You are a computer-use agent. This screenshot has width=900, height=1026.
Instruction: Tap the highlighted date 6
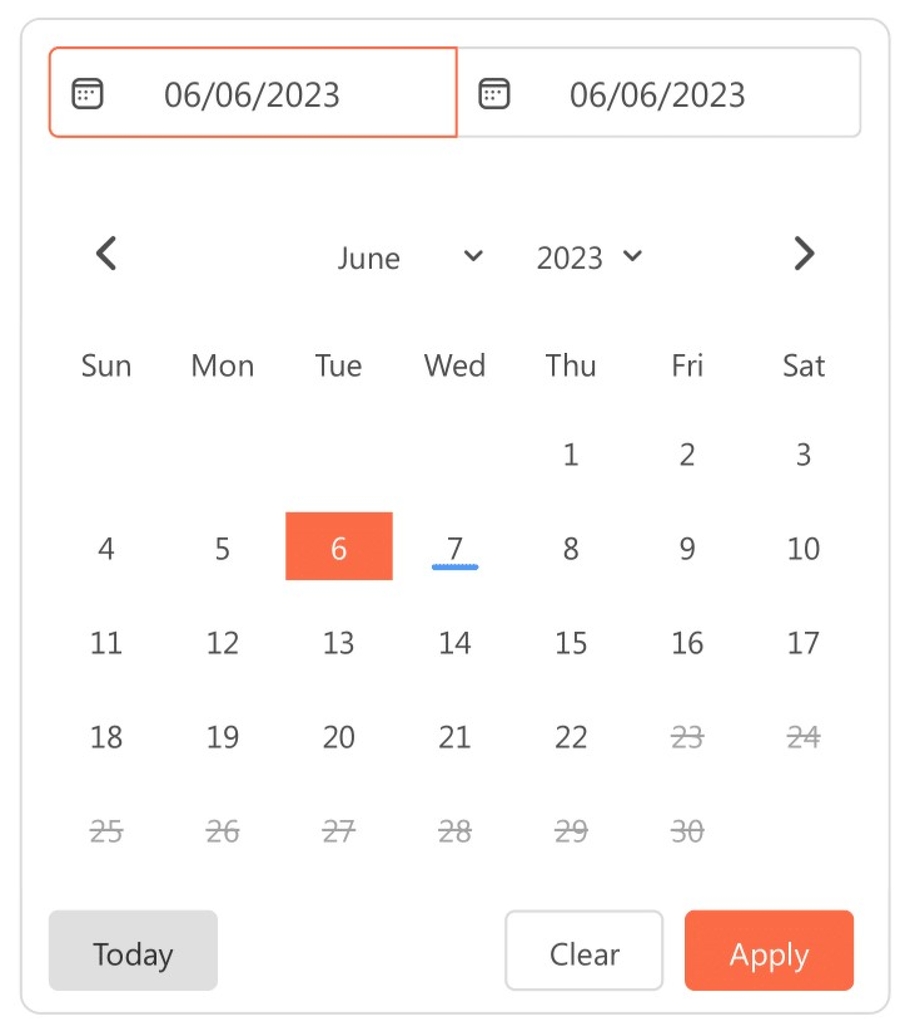[x=339, y=547]
